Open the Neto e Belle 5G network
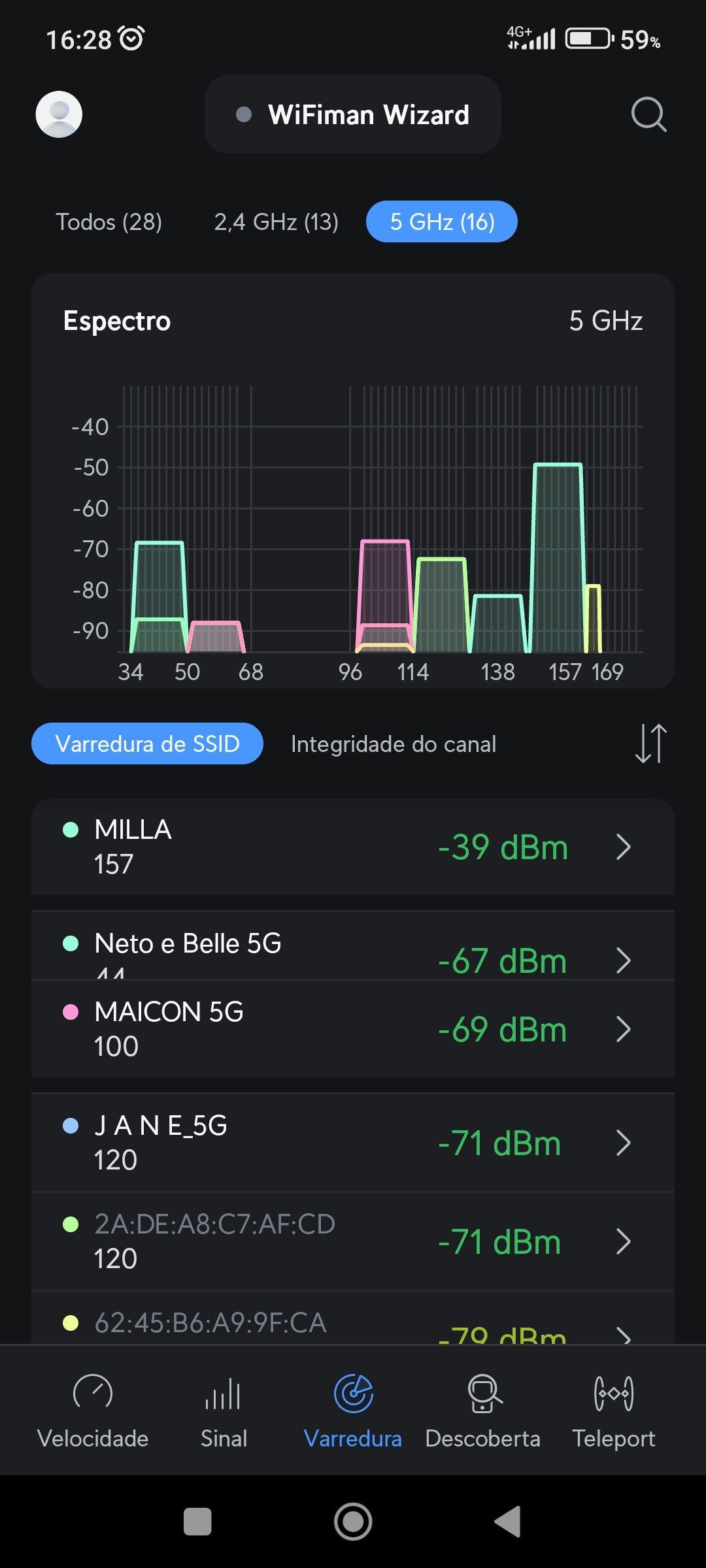The image size is (706, 1568). 353,947
